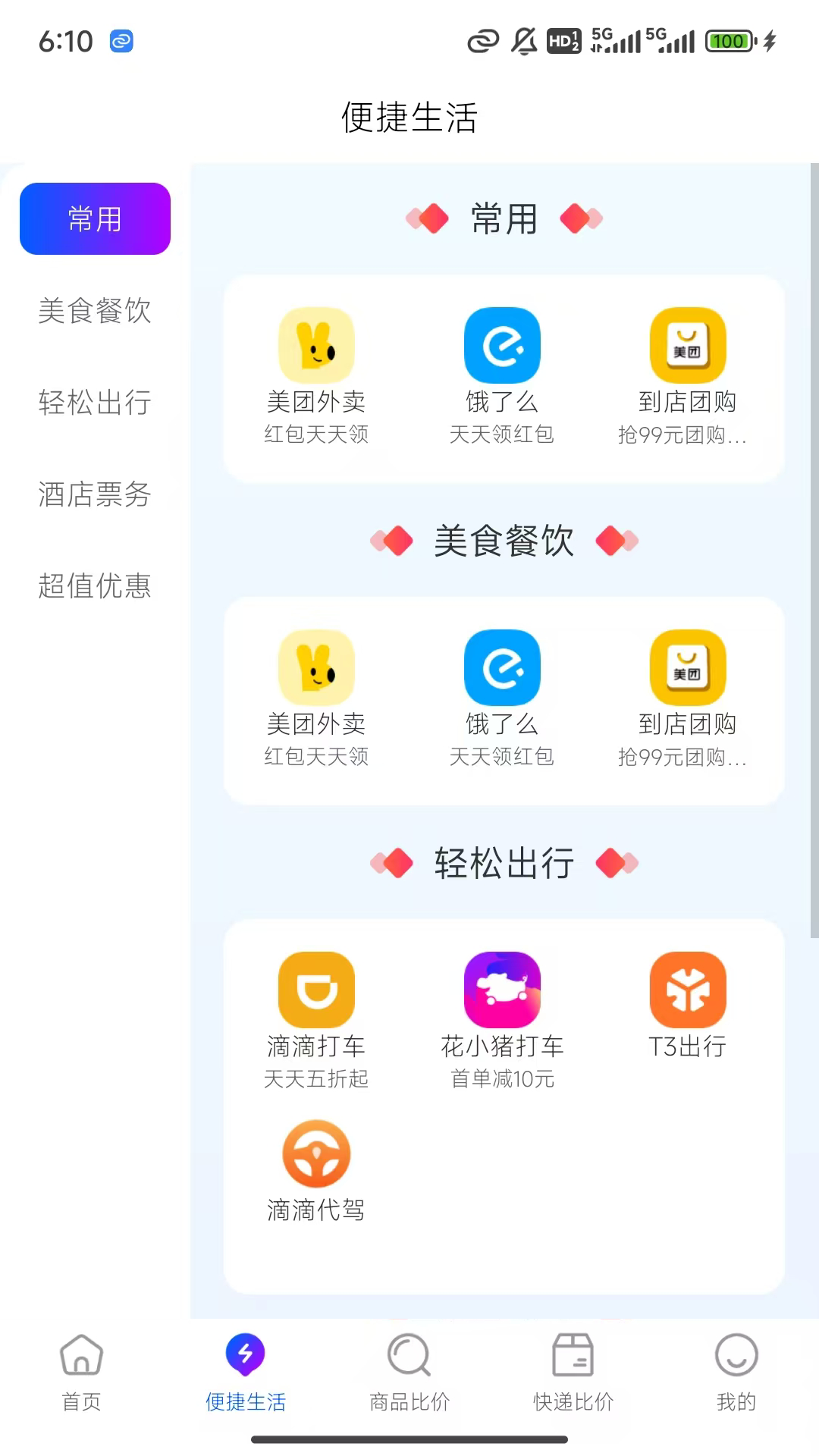The image size is (819, 1456).
Task: Tap the 便捷生活 tab at the bottom
Action: (245, 1373)
